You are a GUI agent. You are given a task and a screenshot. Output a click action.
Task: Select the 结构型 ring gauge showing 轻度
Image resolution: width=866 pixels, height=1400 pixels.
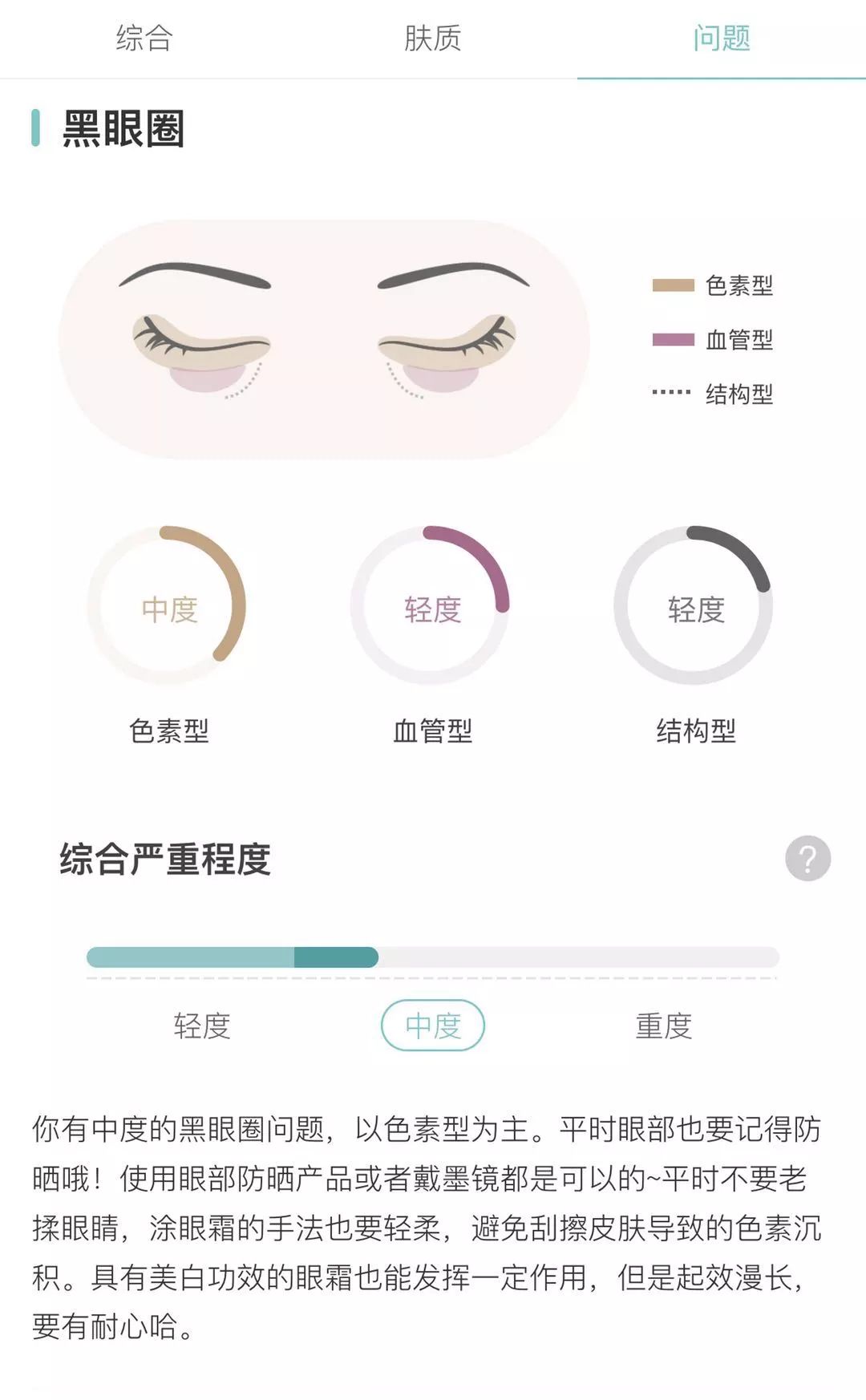697,609
